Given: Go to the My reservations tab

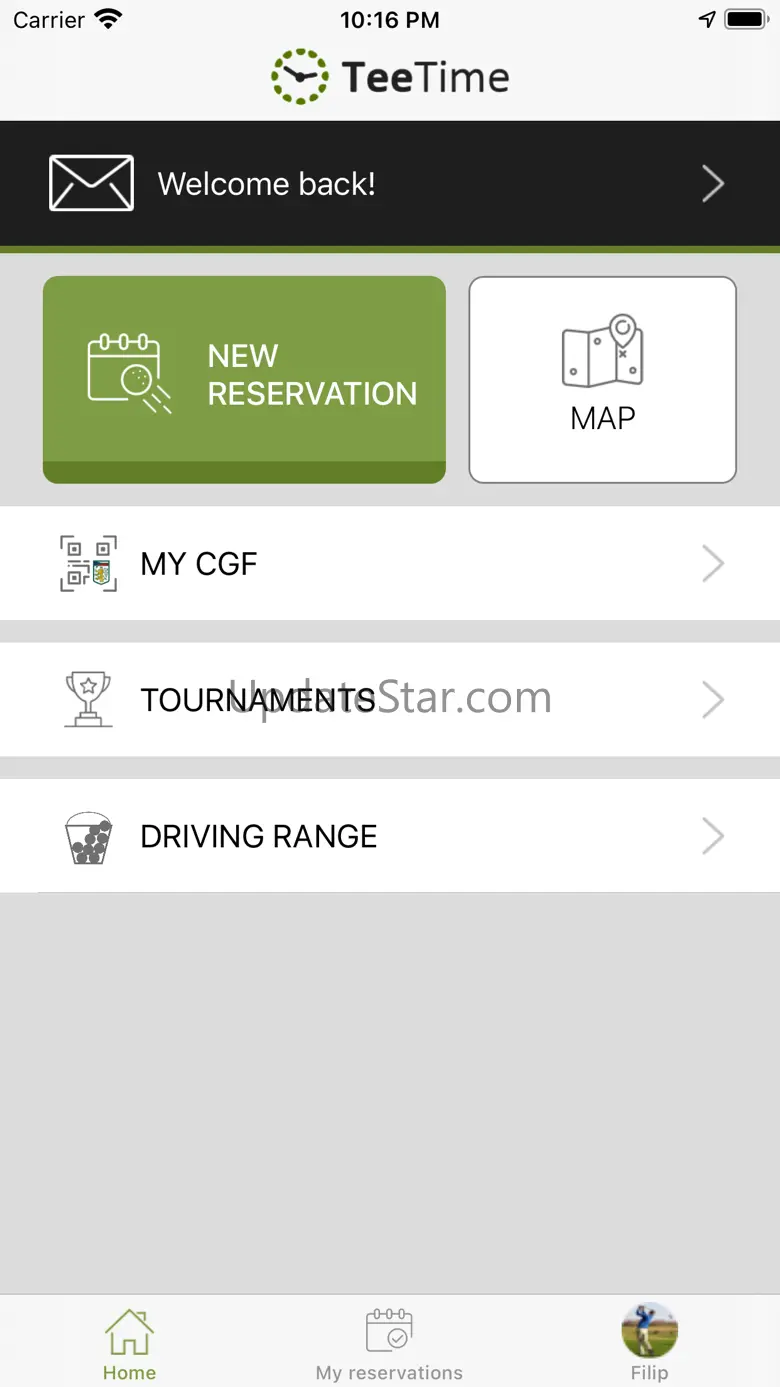Looking at the screenshot, I should tap(389, 1344).
